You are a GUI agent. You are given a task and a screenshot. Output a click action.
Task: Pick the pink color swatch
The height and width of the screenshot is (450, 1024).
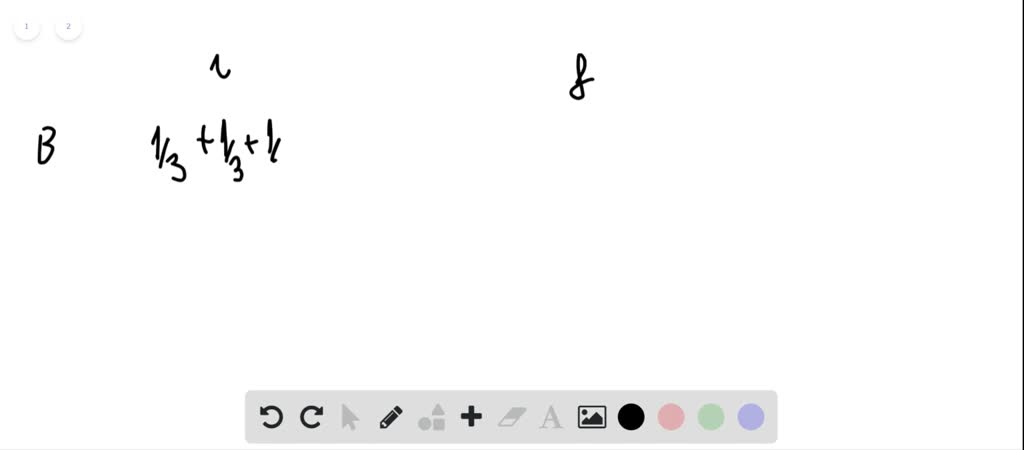click(671, 417)
